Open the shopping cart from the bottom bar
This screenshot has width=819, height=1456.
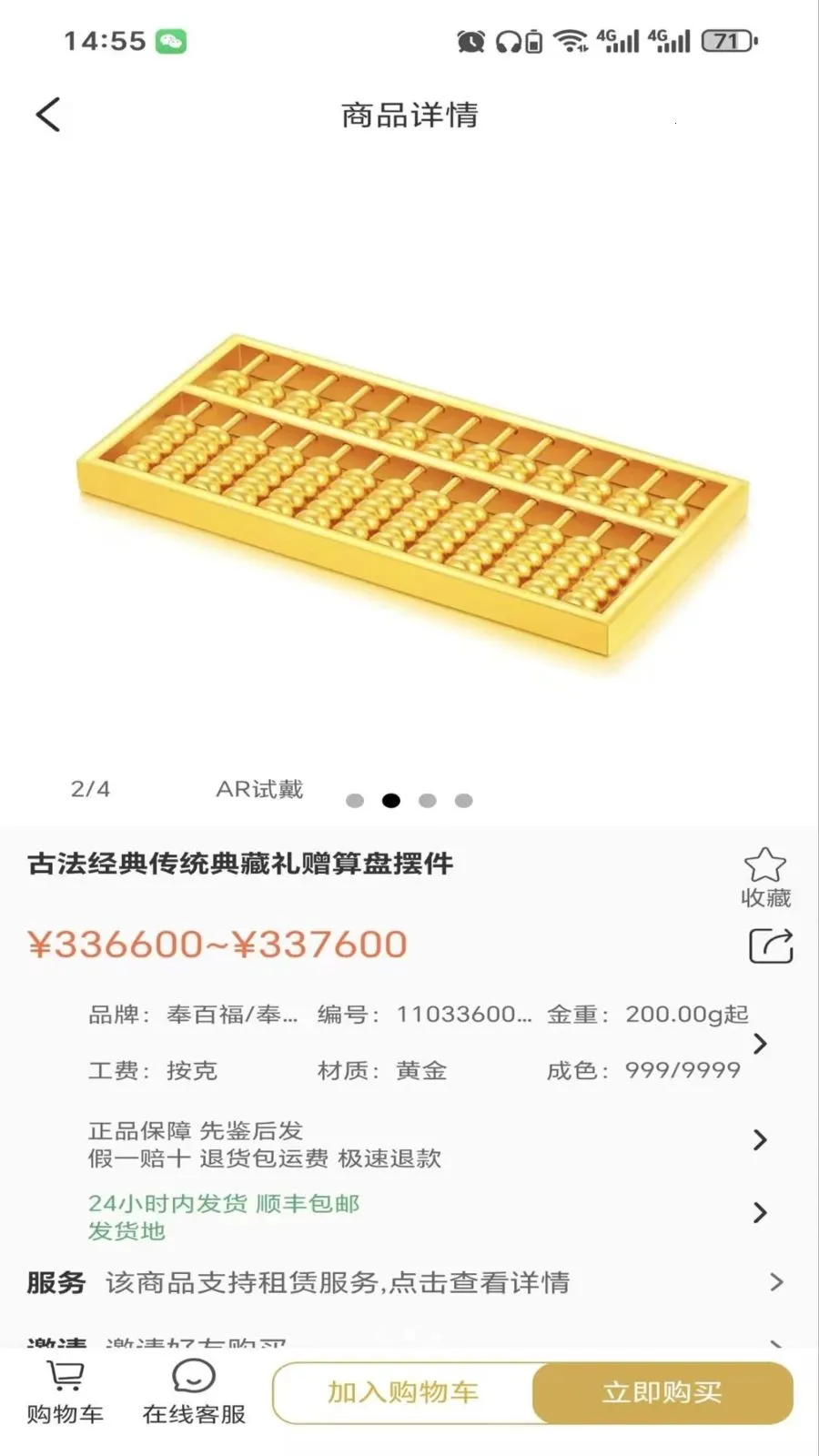tap(65, 1392)
